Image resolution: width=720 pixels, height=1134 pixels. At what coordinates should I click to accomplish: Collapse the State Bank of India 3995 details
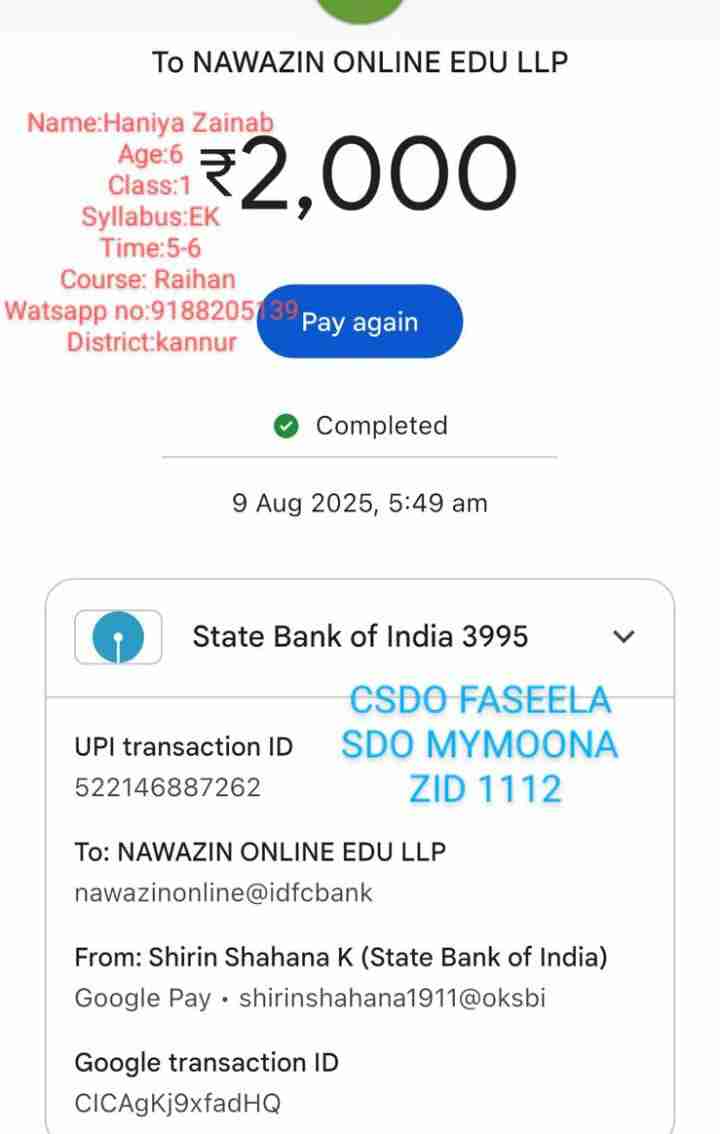click(623, 637)
